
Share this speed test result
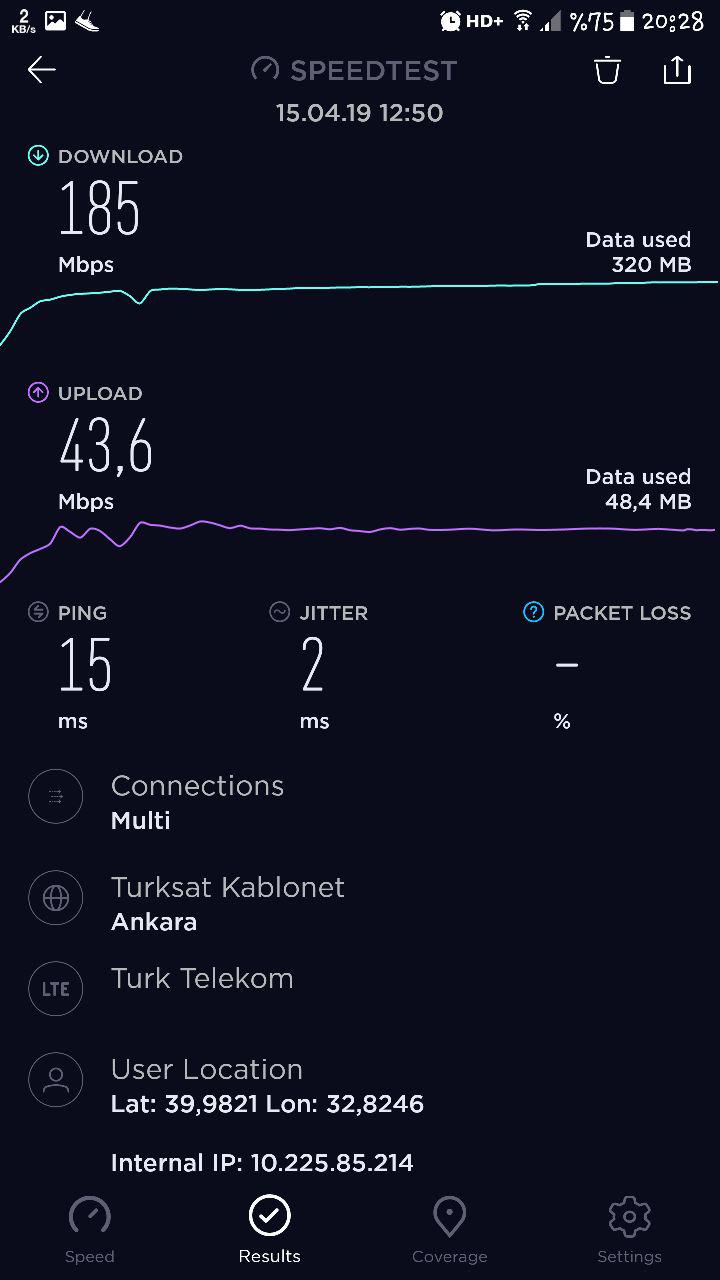[x=677, y=69]
